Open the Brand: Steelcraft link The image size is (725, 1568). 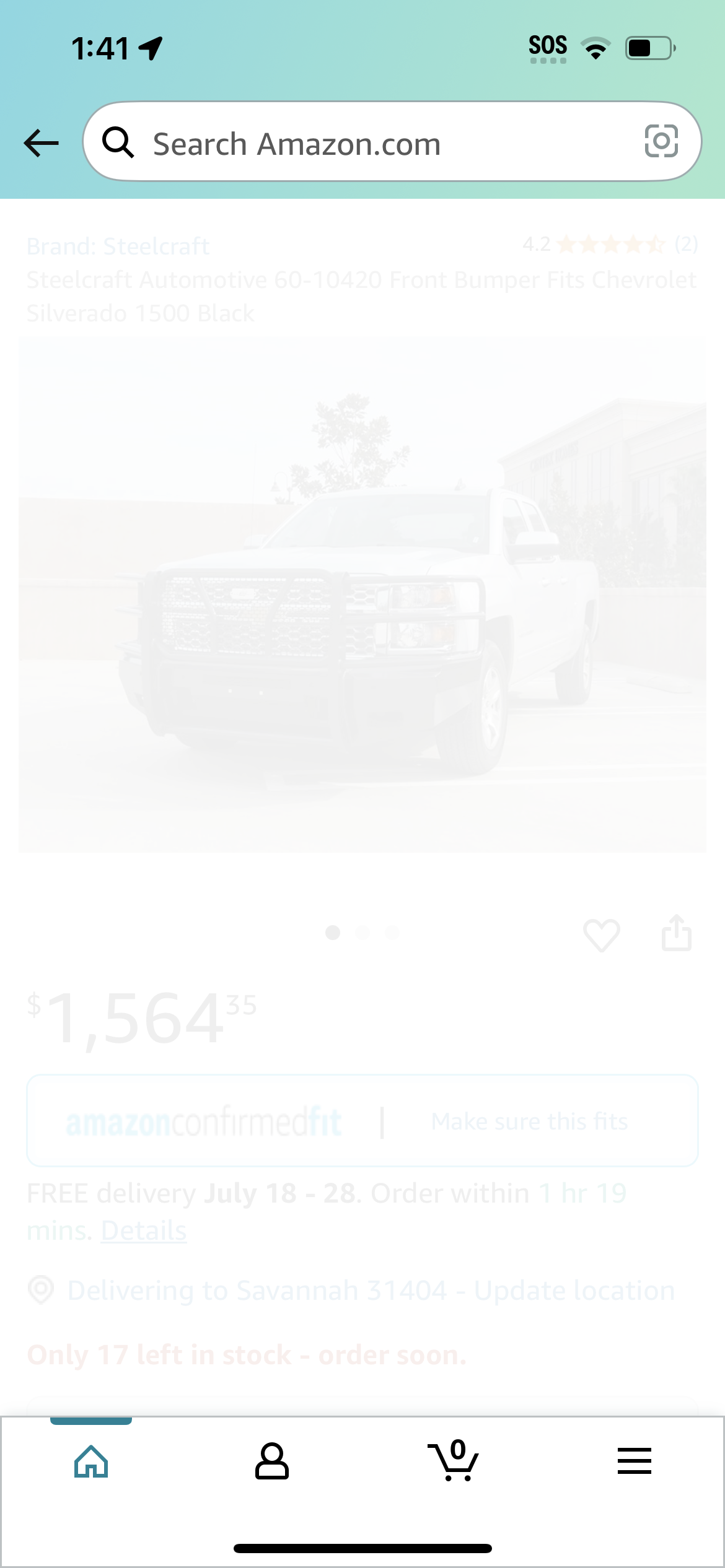[x=118, y=246]
